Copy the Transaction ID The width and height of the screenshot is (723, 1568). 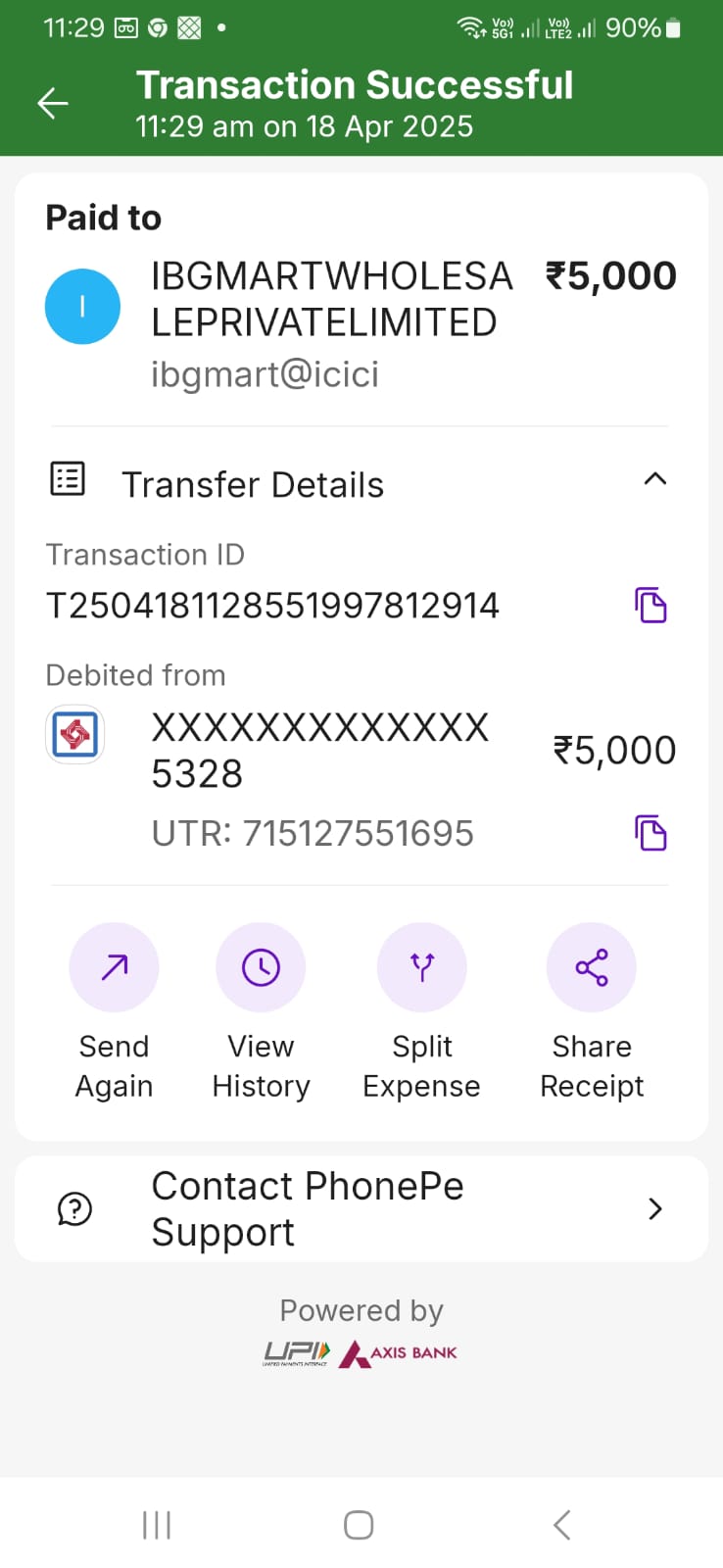(651, 606)
